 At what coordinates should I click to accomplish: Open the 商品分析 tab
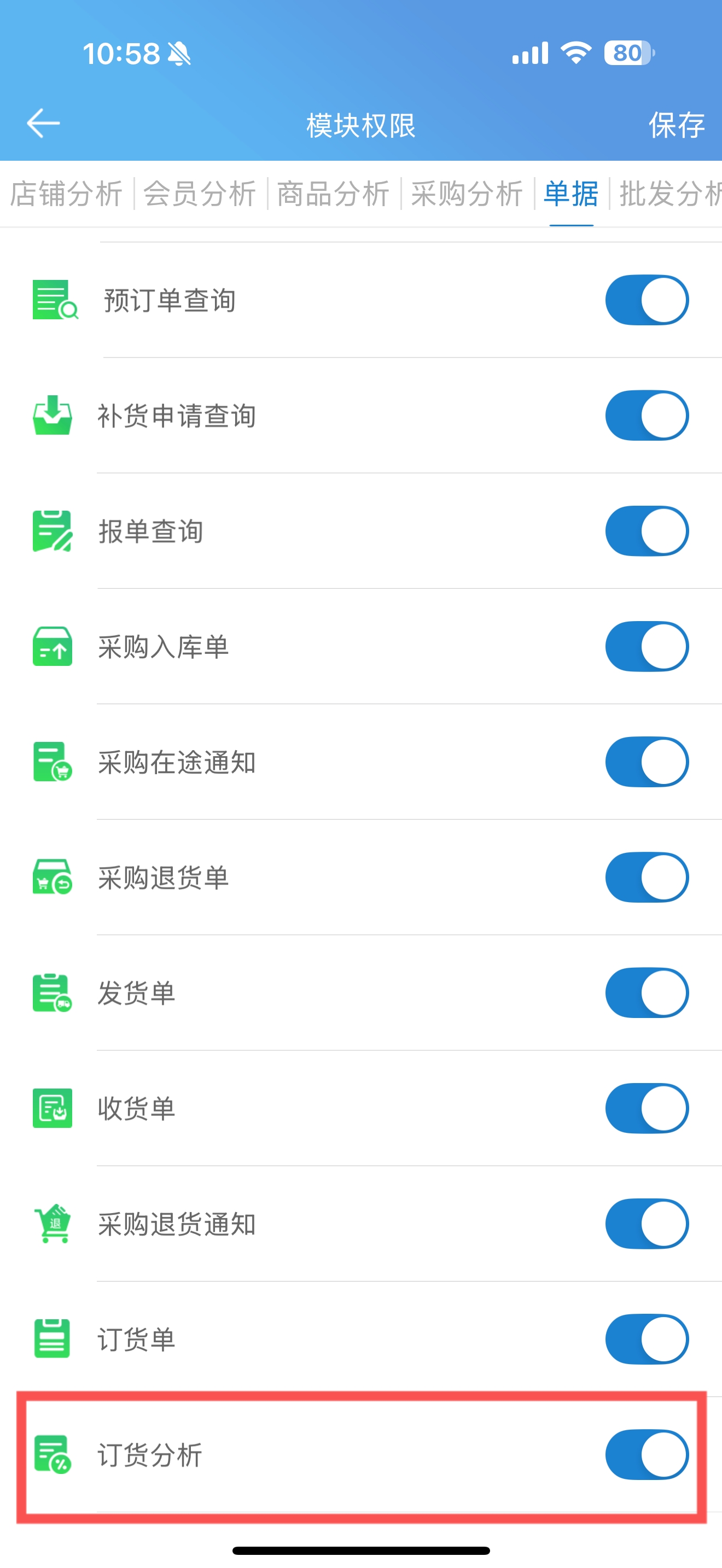(x=334, y=194)
